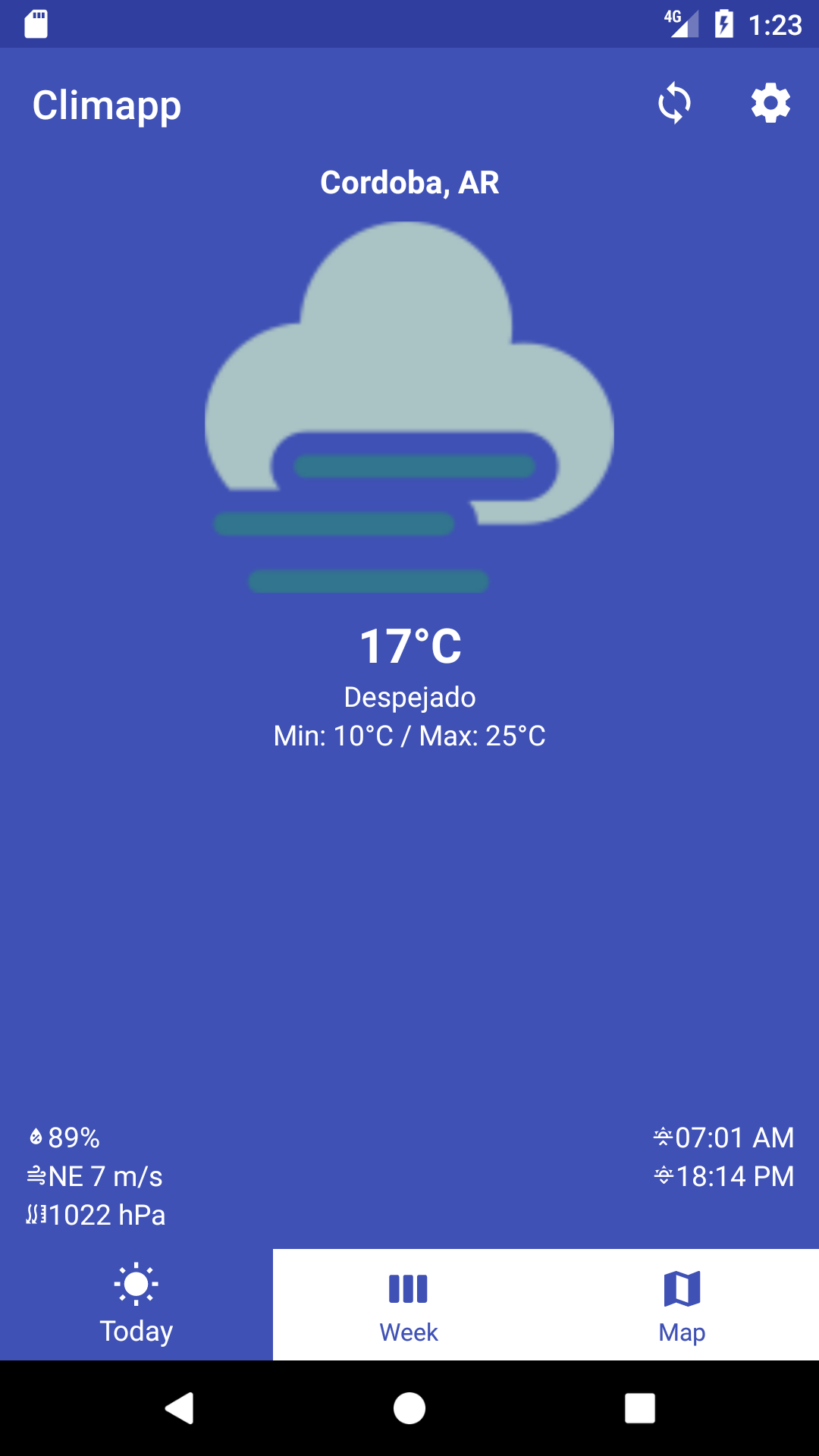Screen dimensions: 819x1456
Task: Tap the windy cloud weather icon
Action: 409,409
